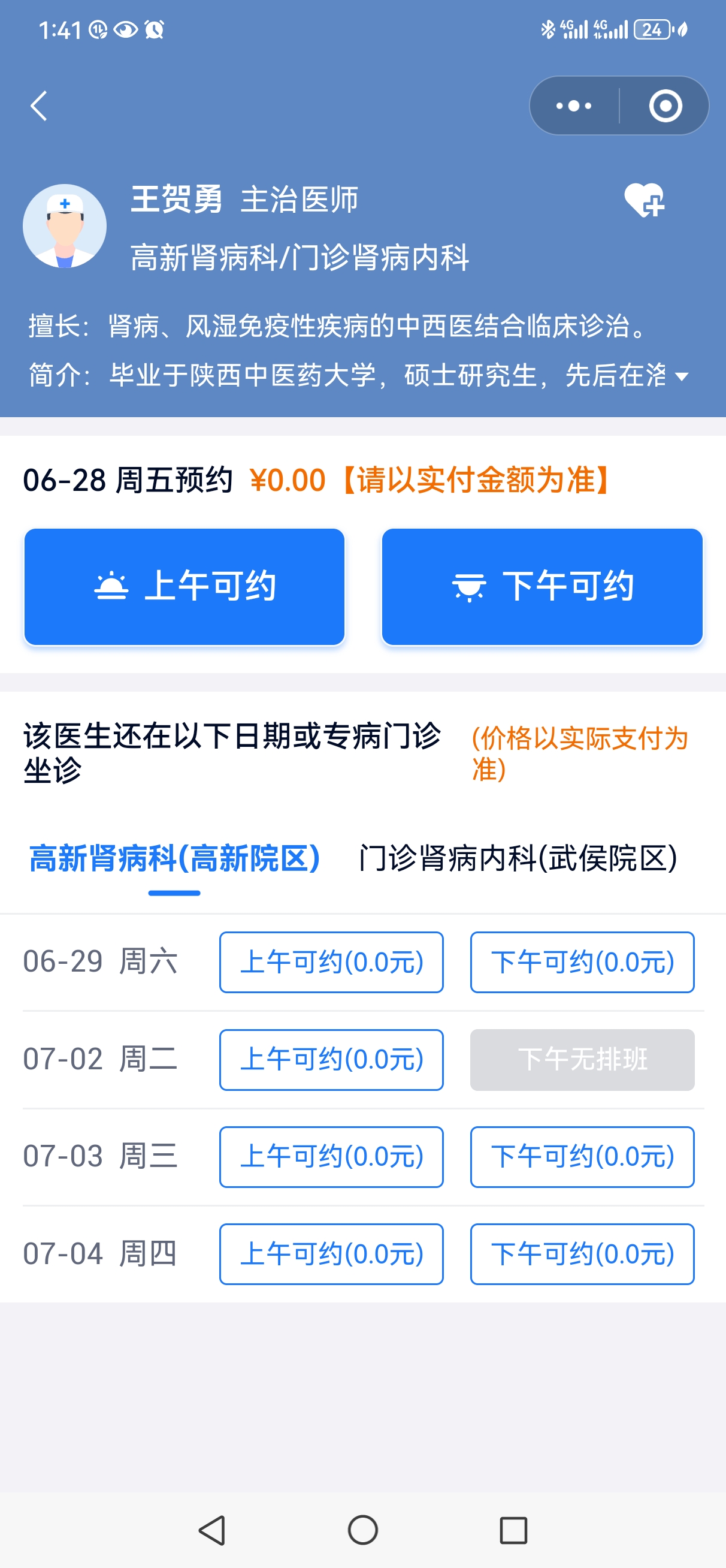Image resolution: width=726 pixels, height=1568 pixels.
Task: Pick 07-03 周三 morning appointment
Action: tap(331, 1157)
